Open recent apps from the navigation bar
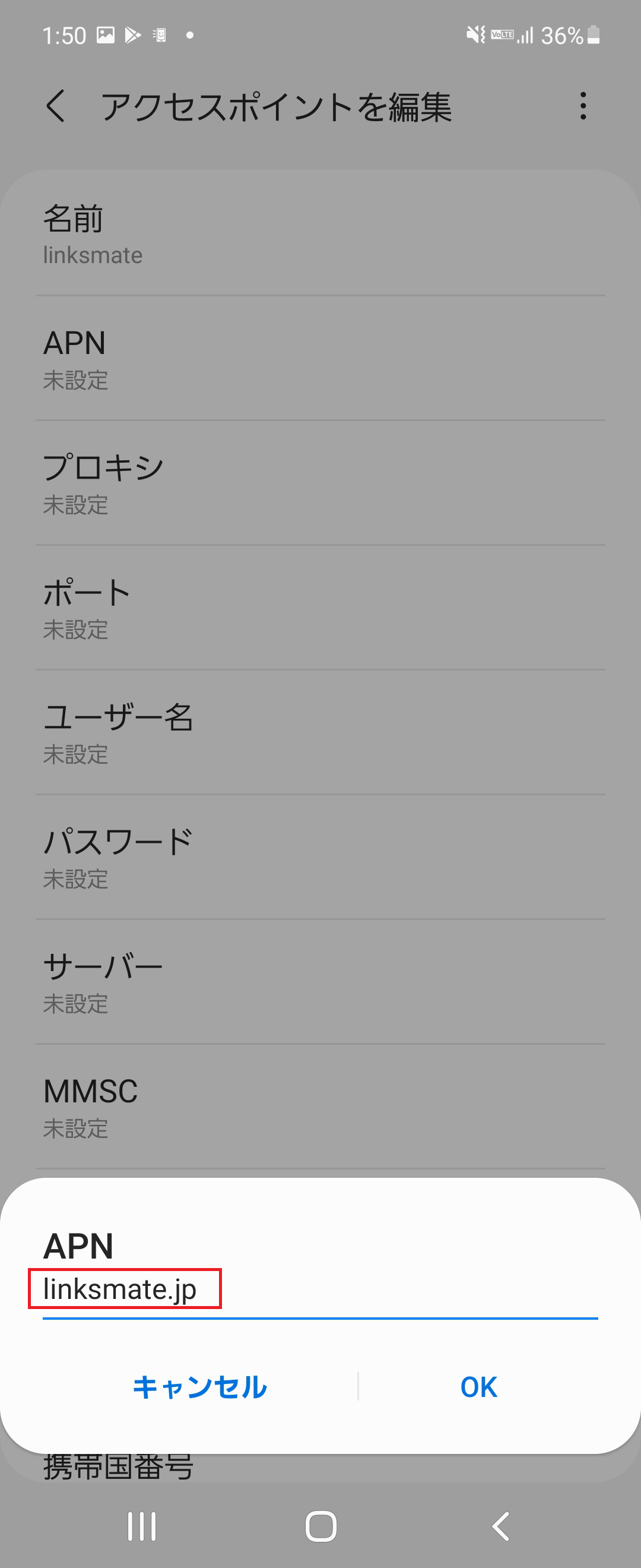The image size is (641, 1568). coord(141,1525)
